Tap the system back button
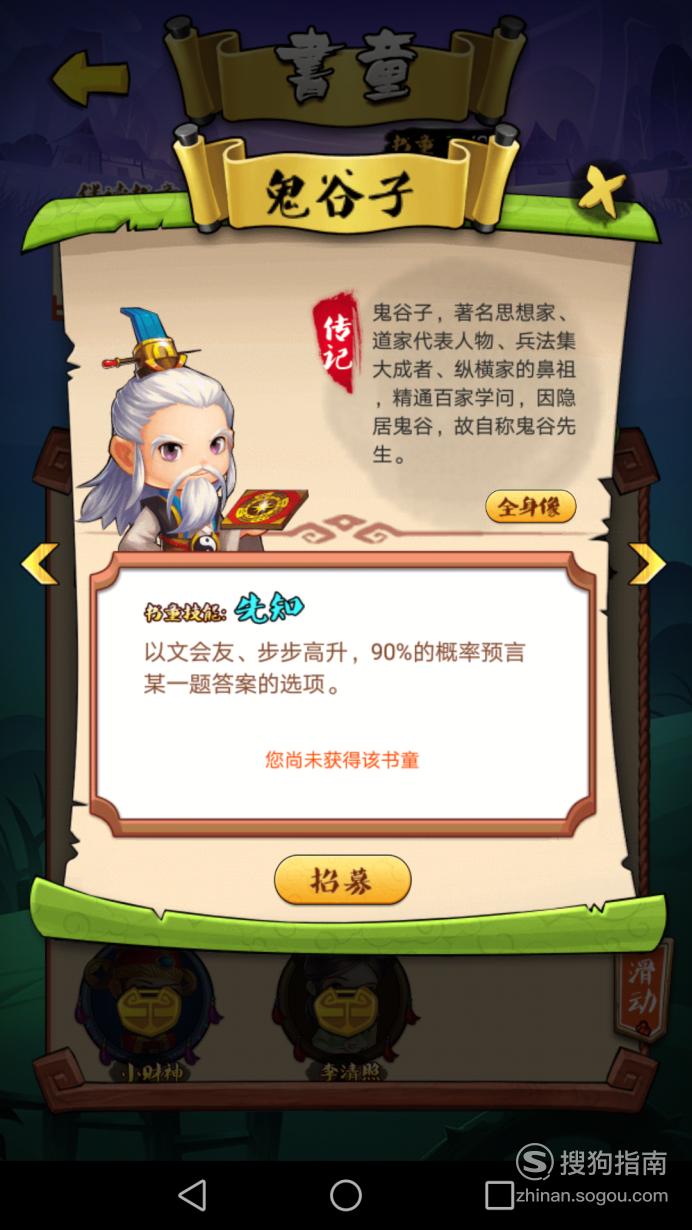The image size is (692, 1230). click(x=191, y=1194)
